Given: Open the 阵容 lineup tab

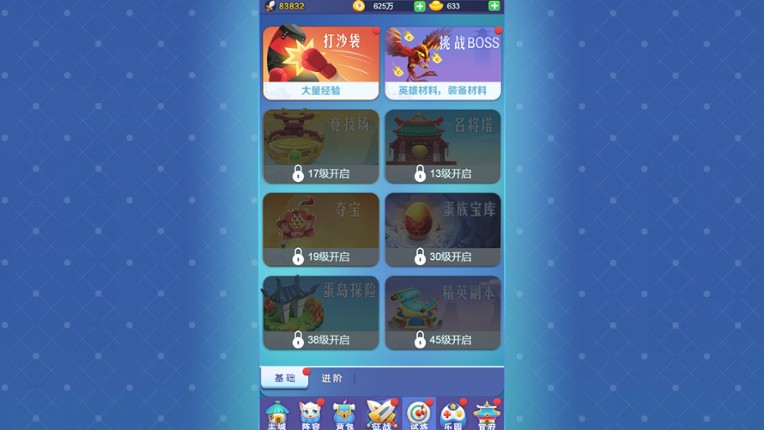Looking at the screenshot, I should pyautogui.click(x=310, y=414).
